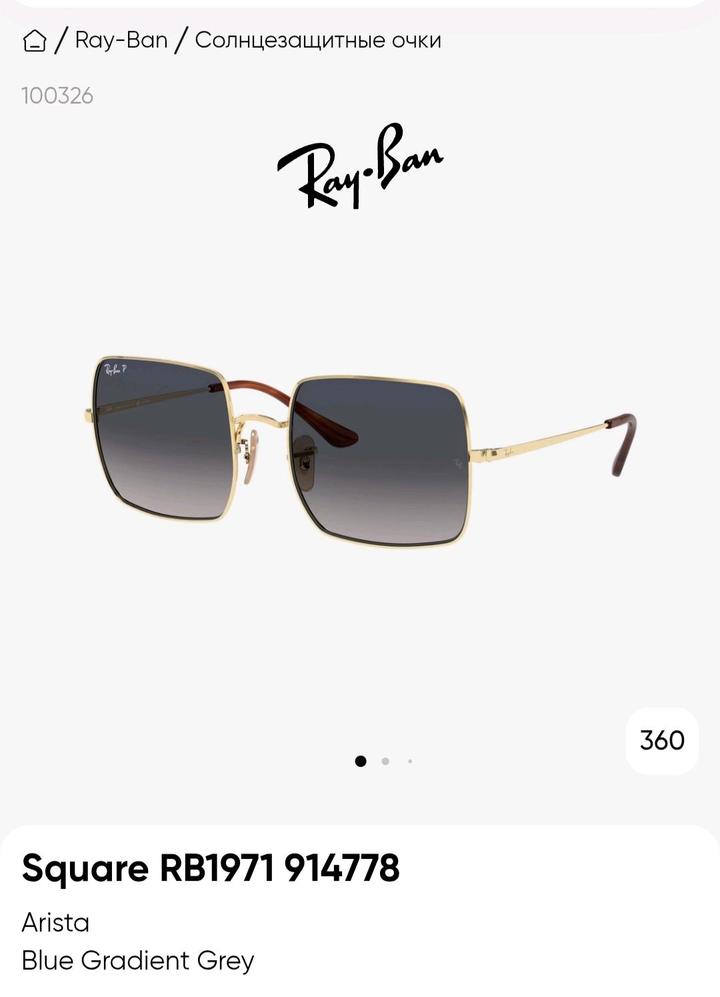Click the product code 100326
The height and width of the screenshot is (997, 720).
(58, 97)
